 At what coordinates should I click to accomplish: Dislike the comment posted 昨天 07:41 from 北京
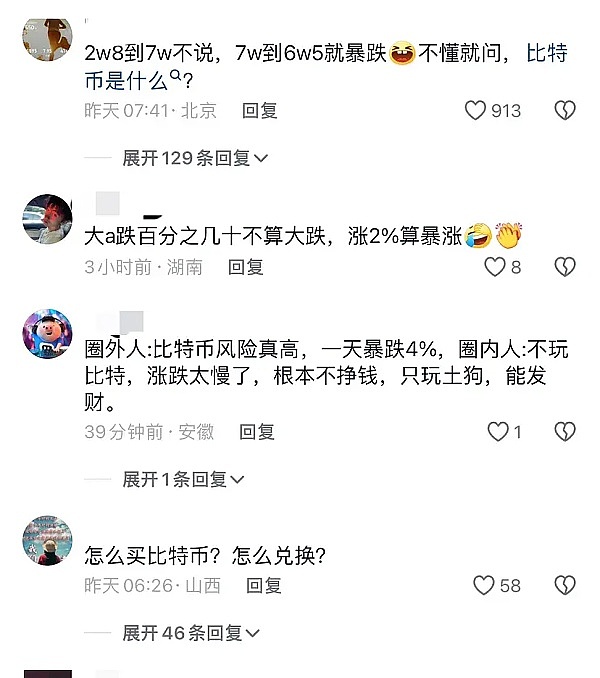(x=565, y=111)
